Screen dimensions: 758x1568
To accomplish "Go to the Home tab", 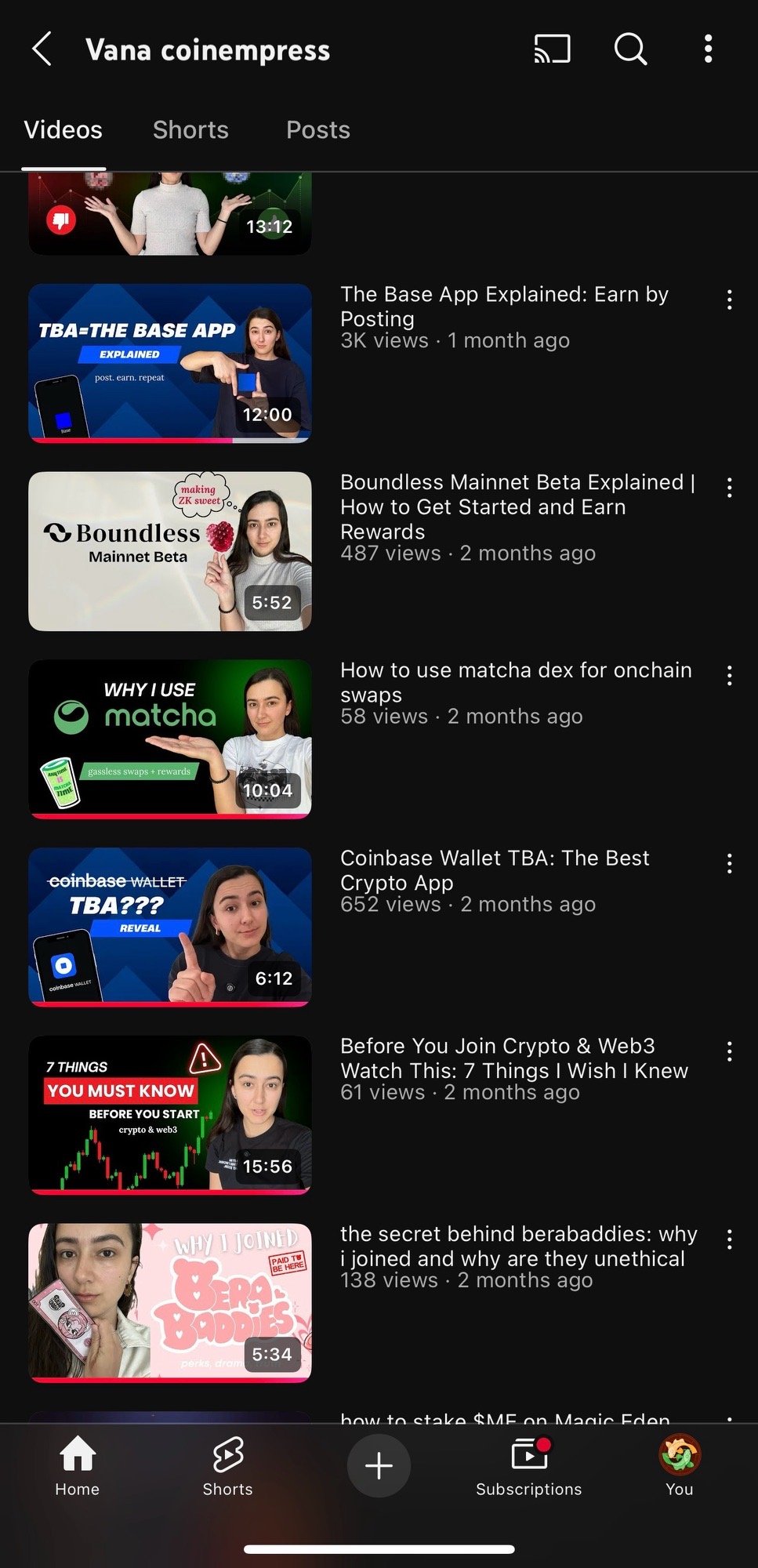I will coord(78,1465).
